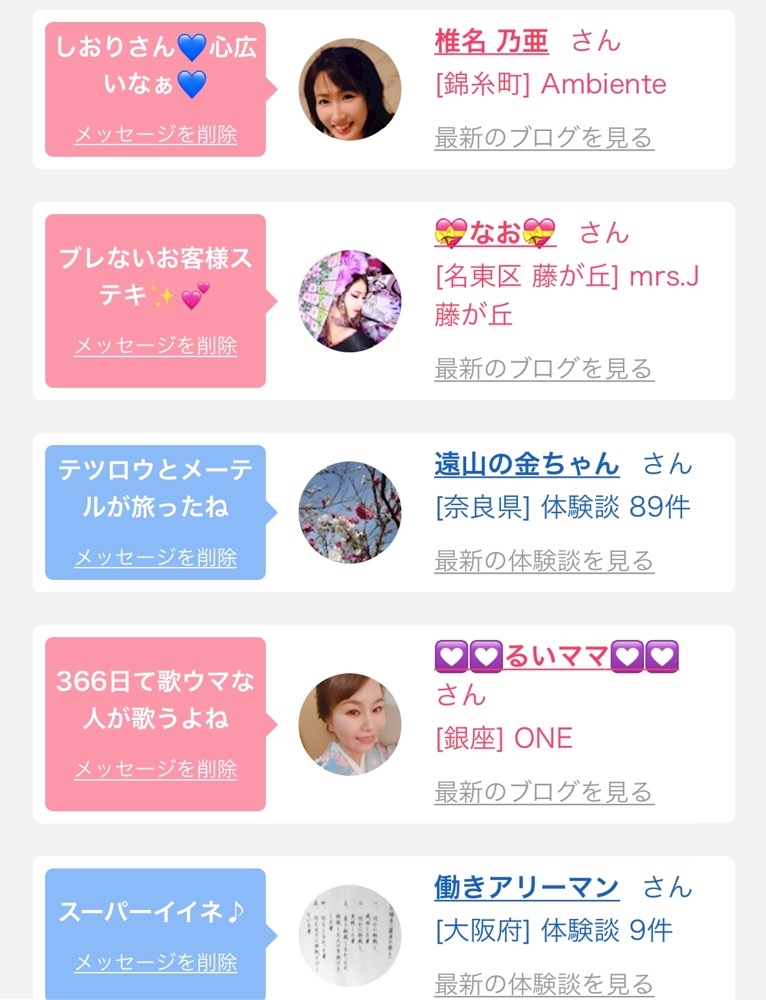Open 働きアリーマン's profile
This screenshot has height=1000, width=766.
coord(527,888)
